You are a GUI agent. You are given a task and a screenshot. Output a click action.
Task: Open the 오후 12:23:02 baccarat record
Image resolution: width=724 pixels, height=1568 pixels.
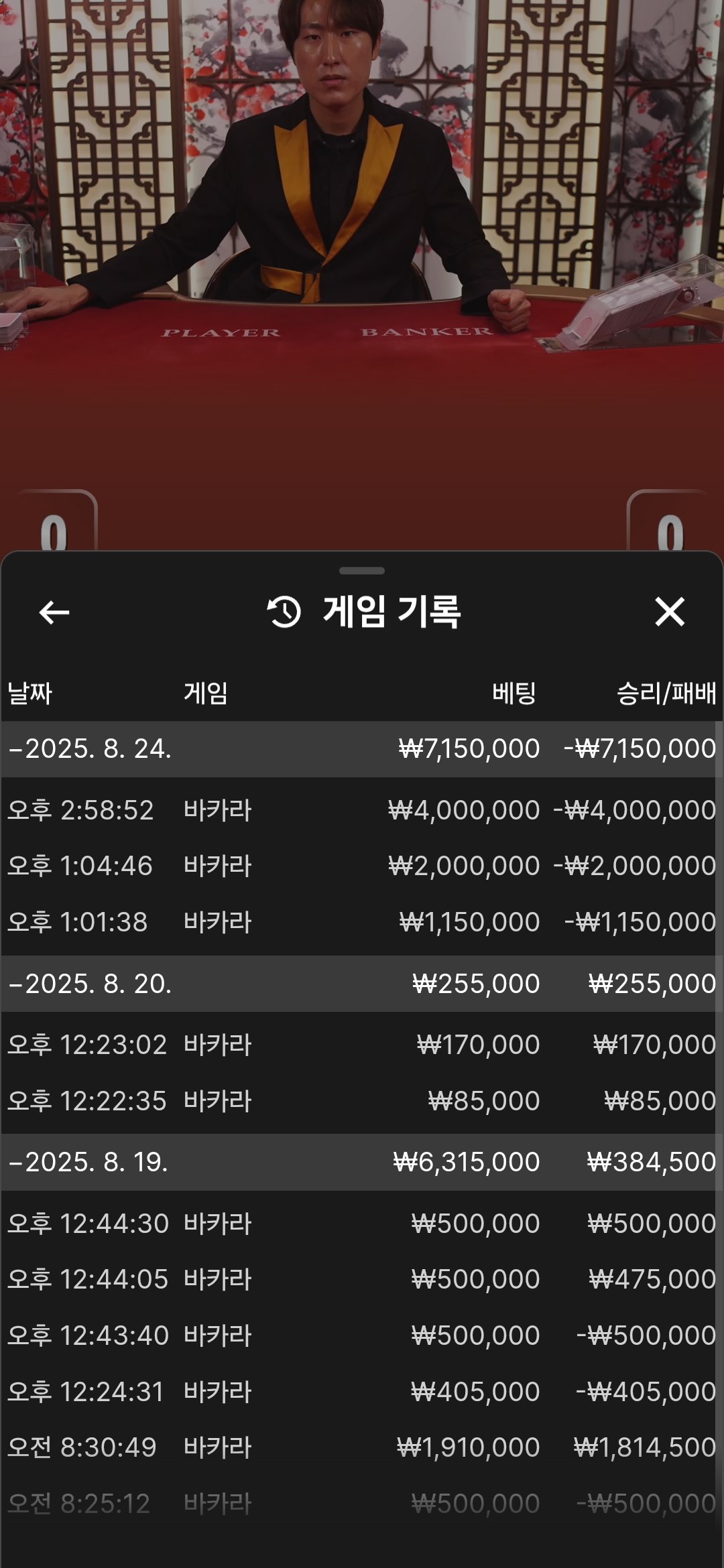coord(362,1045)
